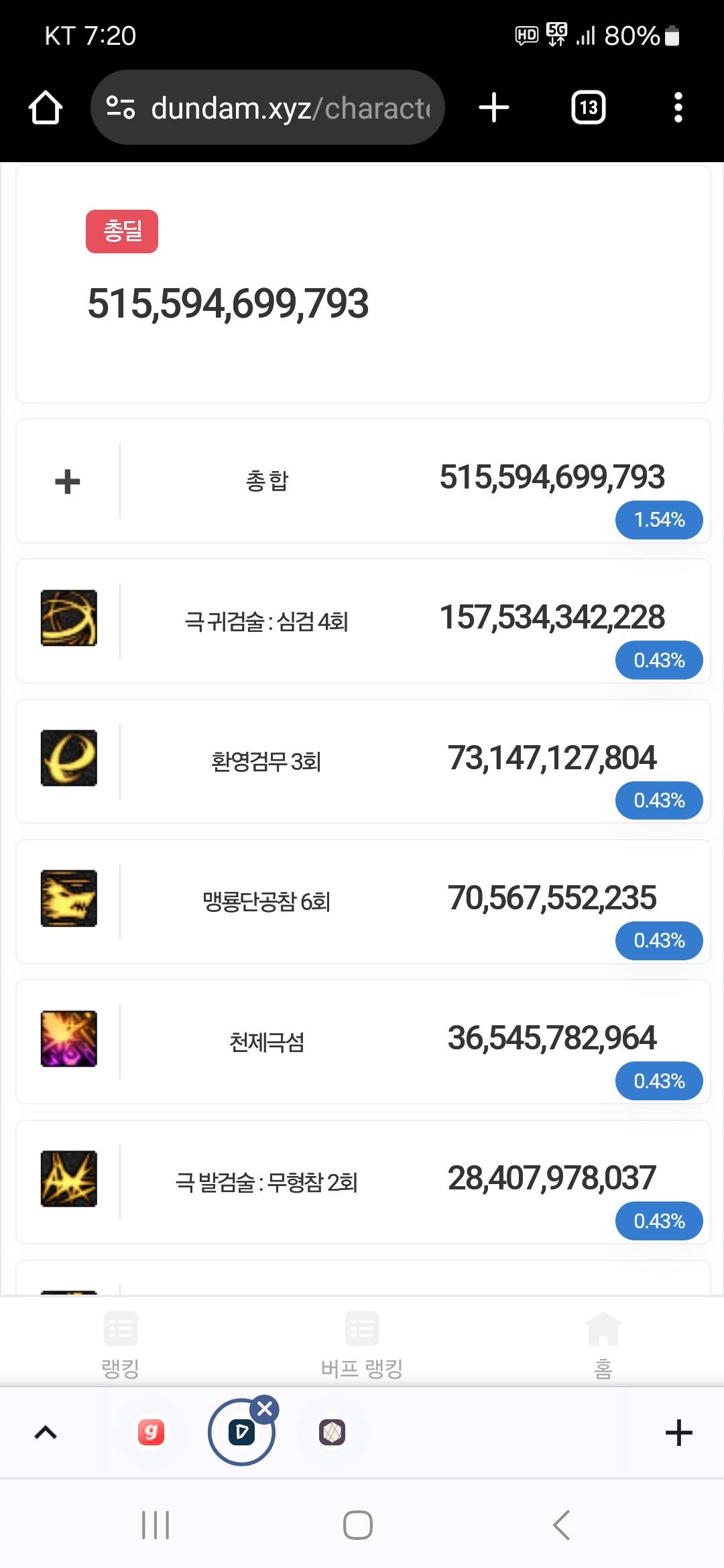Screen dimensions: 724x1568
Task: Switch to the red g tab
Action: [x=151, y=1433]
